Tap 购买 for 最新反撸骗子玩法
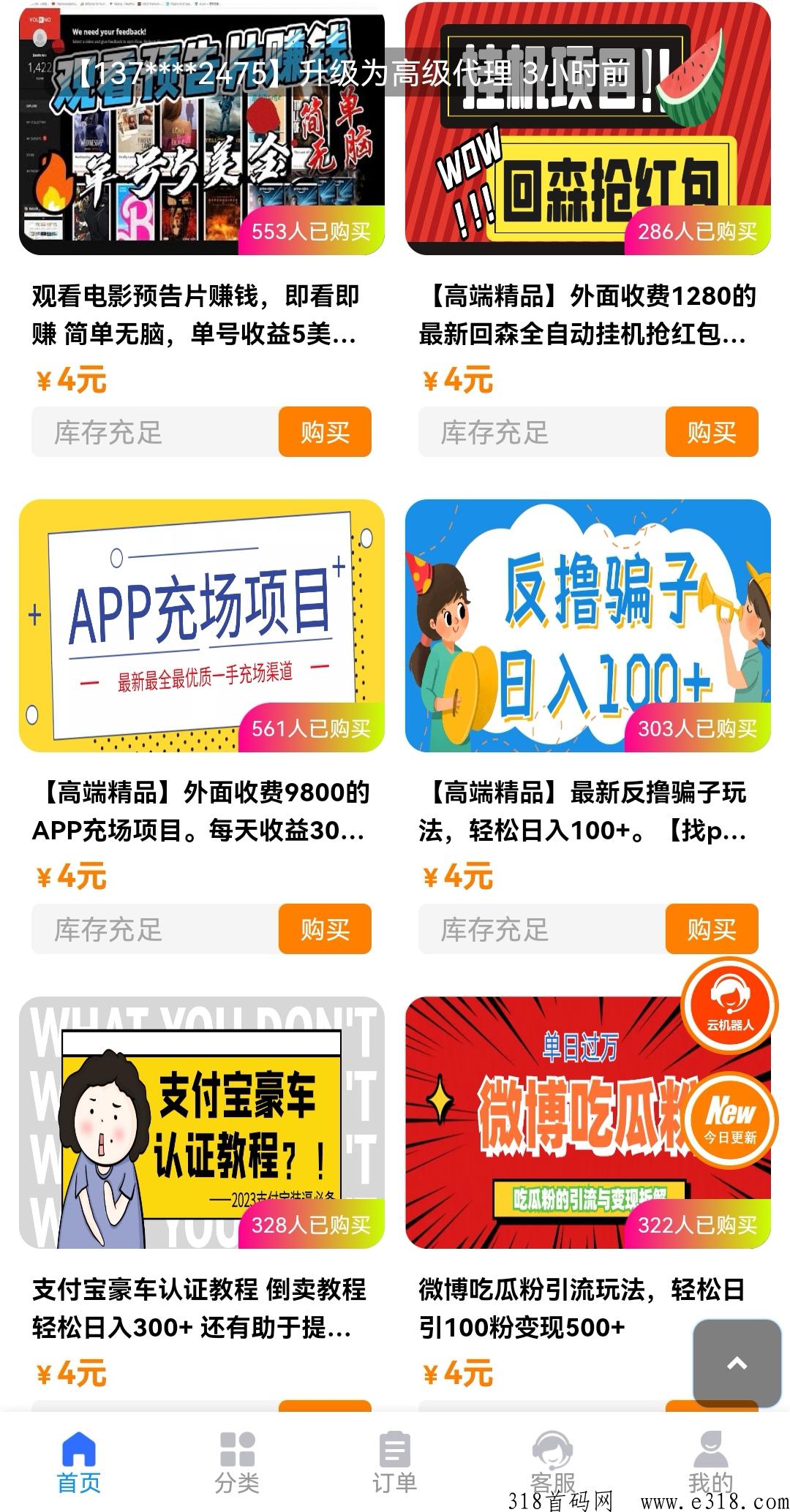 pyautogui.click(x=711, y=929)
